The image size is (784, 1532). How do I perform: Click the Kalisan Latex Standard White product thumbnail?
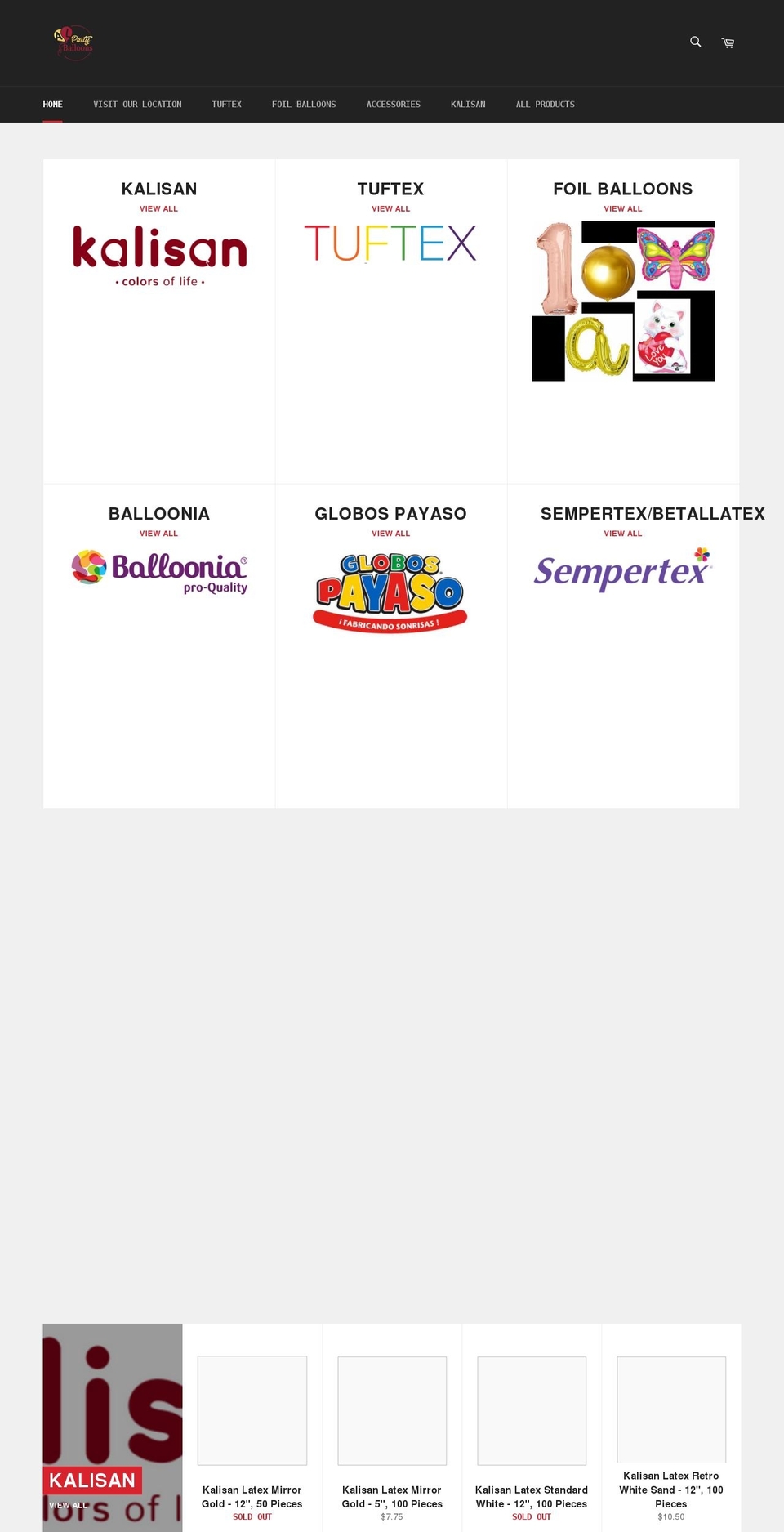point(531,1410)
